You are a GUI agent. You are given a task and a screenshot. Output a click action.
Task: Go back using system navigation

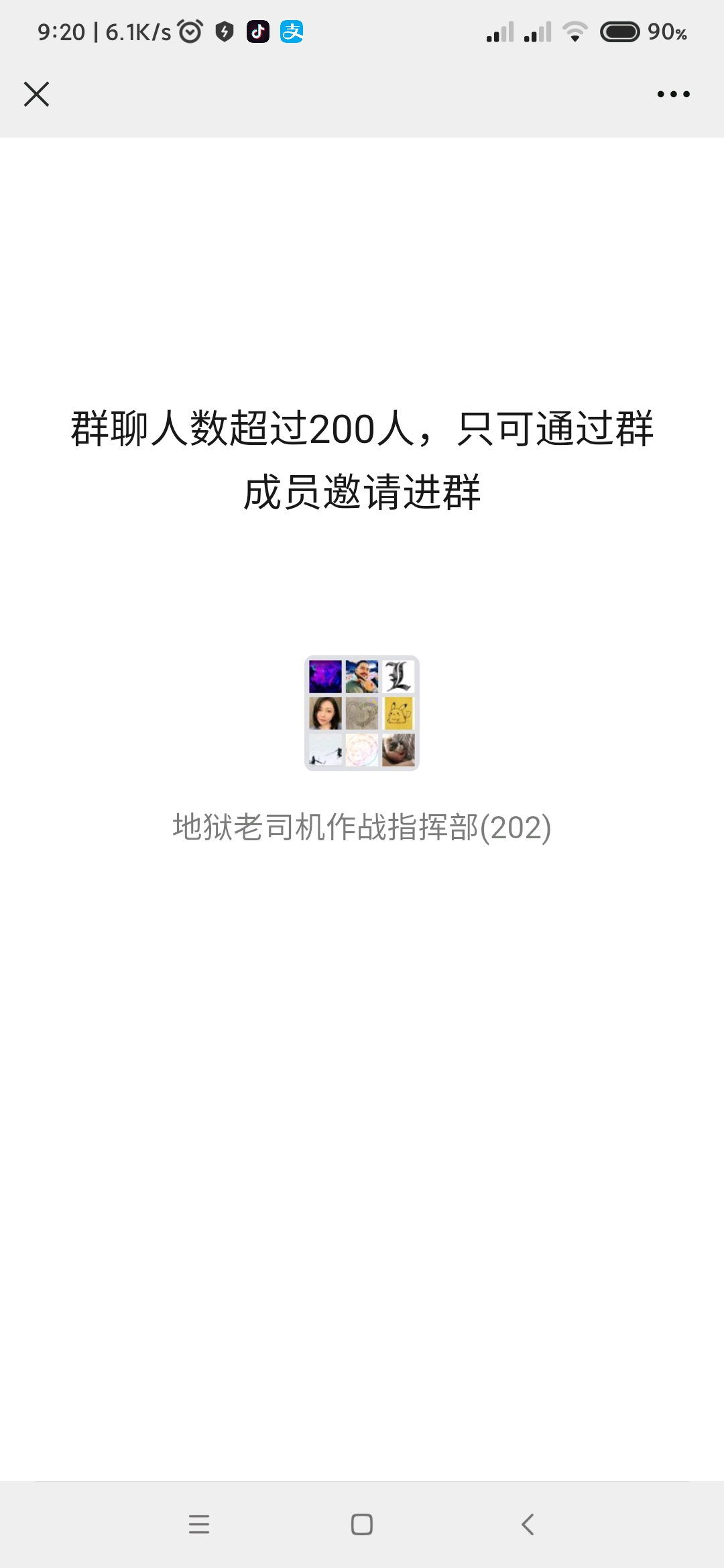tap(528, 1524)
